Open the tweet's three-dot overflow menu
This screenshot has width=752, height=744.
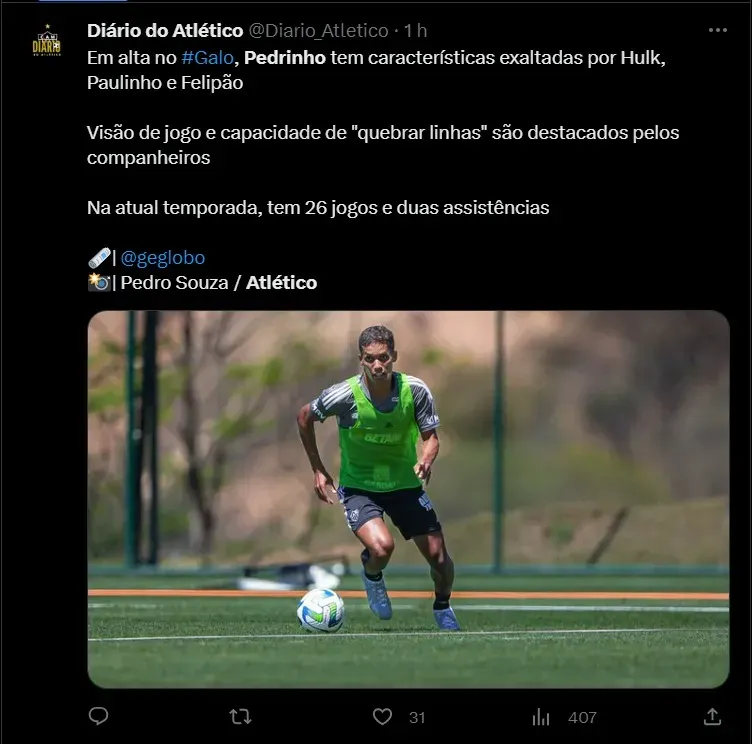pyautogui.click(x=717, y=30)
